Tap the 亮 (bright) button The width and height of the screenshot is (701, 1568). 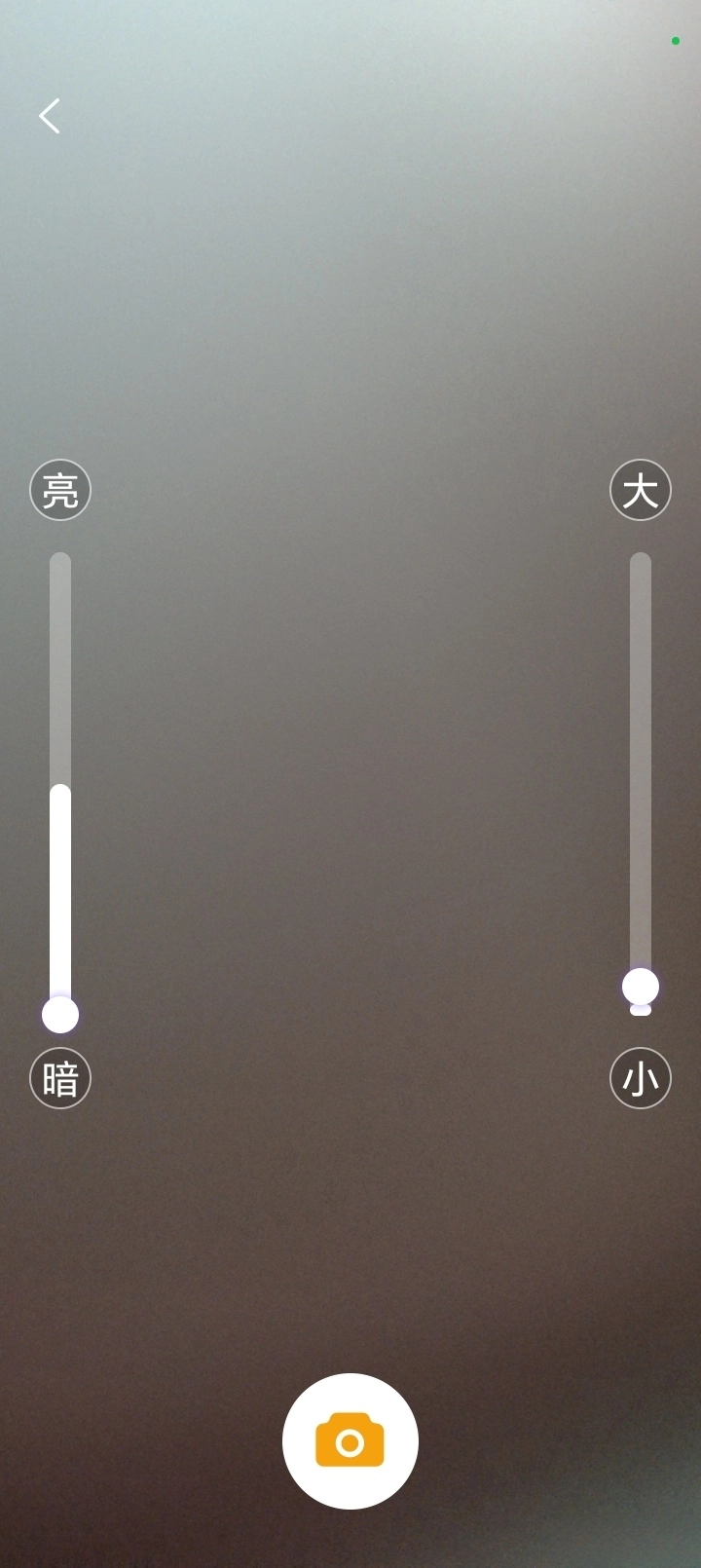tap(60, 490)
